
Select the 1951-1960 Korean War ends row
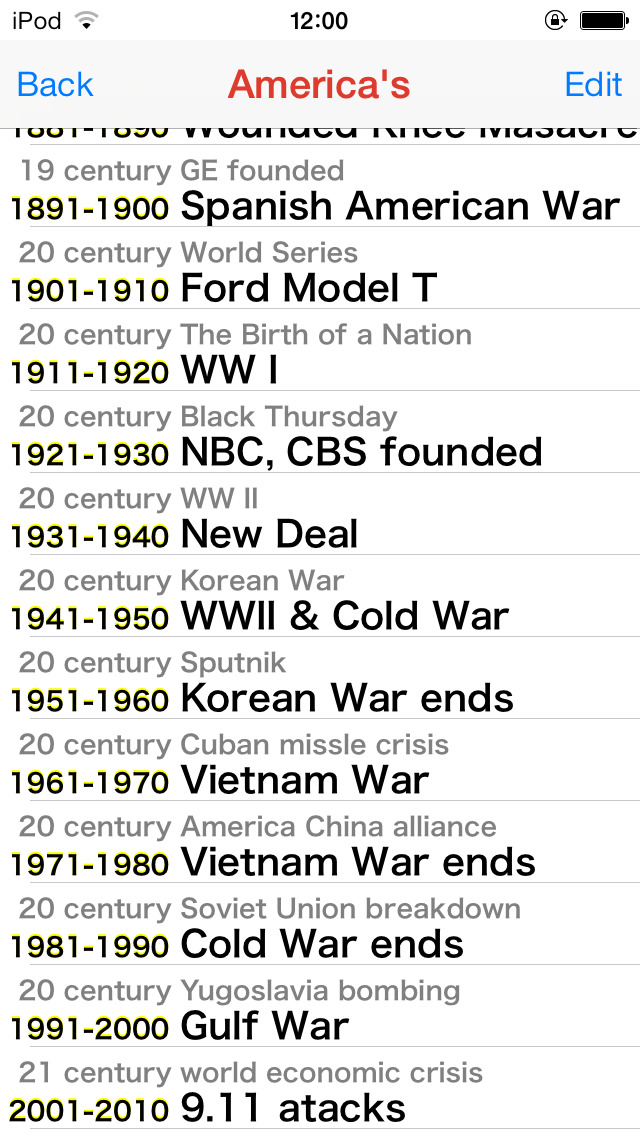[x=320, y=677]
